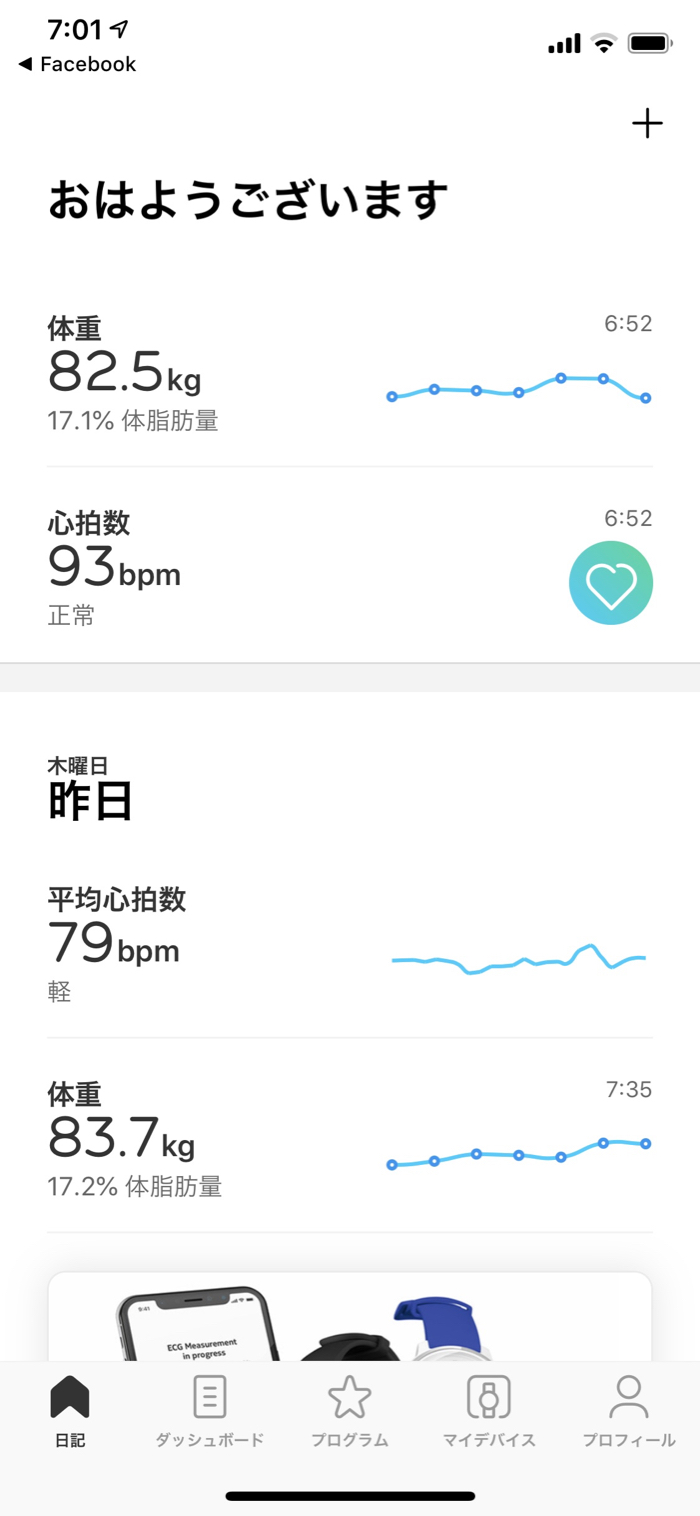The height and width of the screenshot is (1516, 700).
Task: Tap the plus icon to add data
Action: tap(647, 123)
